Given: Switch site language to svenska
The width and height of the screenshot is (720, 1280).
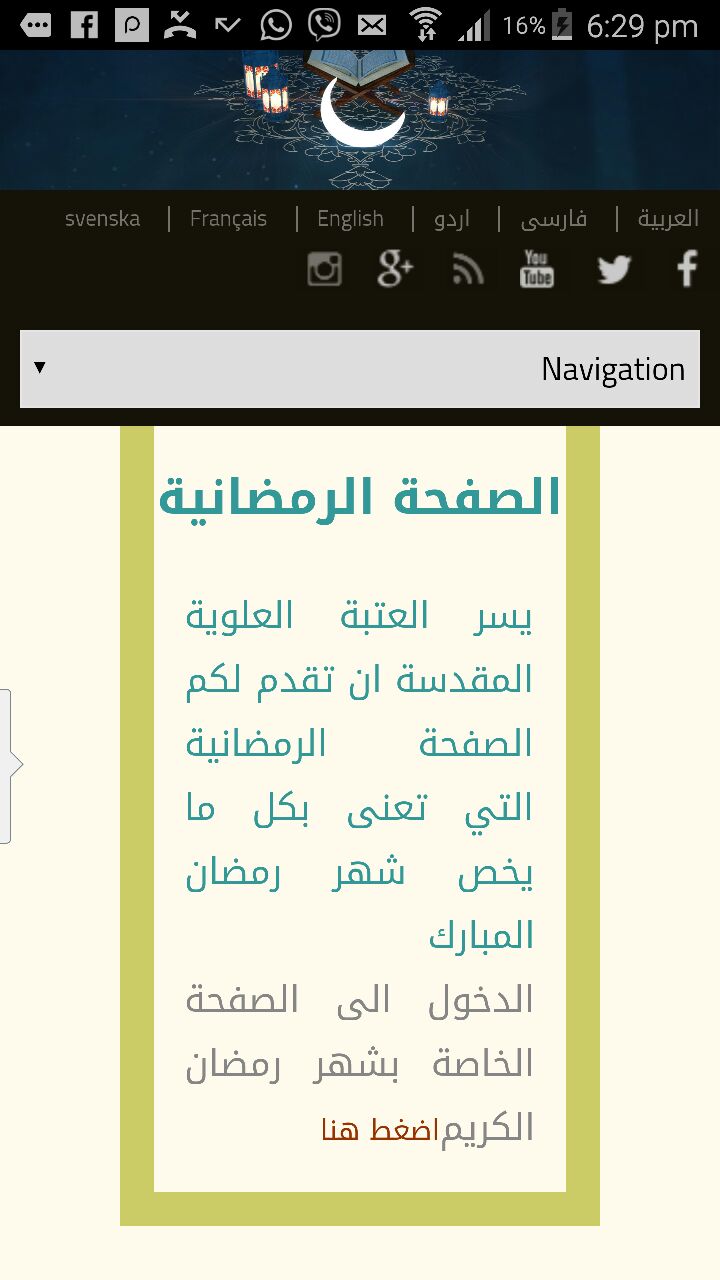Looking at the screenshot, I should [102, 219].
